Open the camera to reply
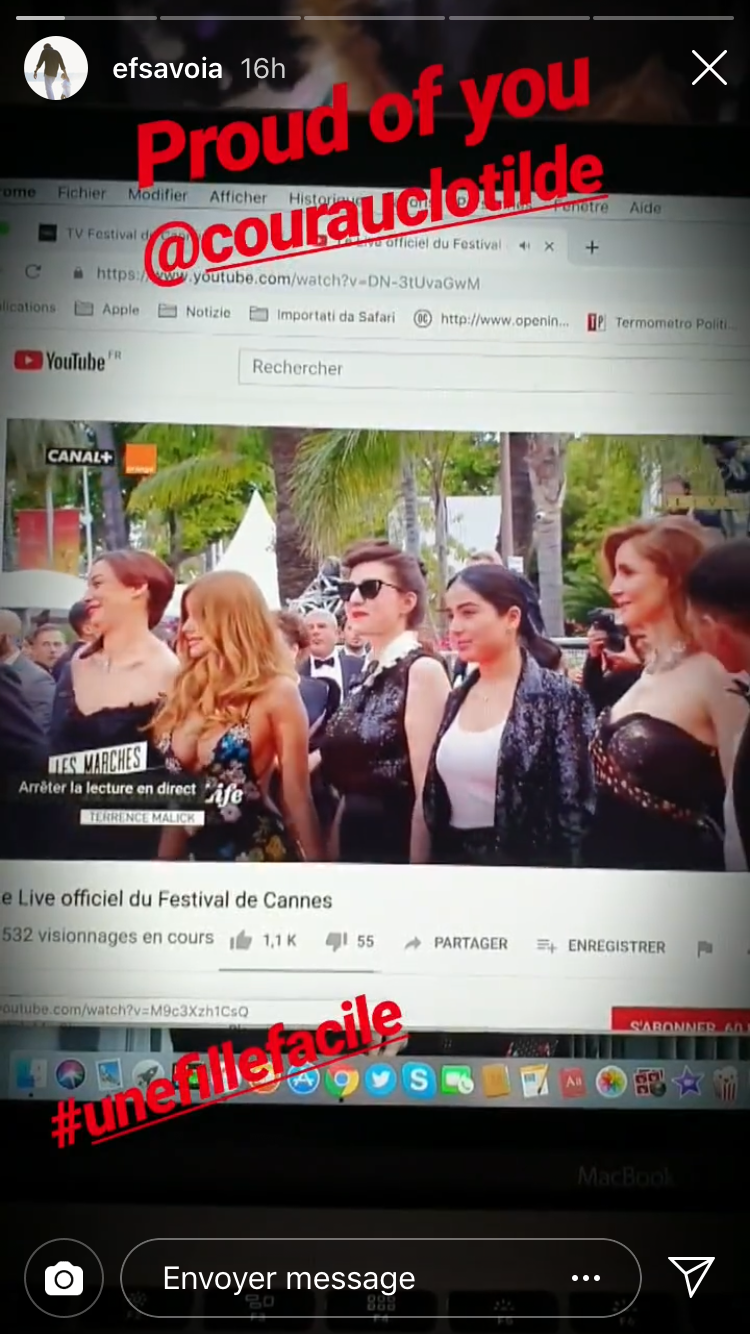This screenshot has width=750, height=1334. 64,1277
